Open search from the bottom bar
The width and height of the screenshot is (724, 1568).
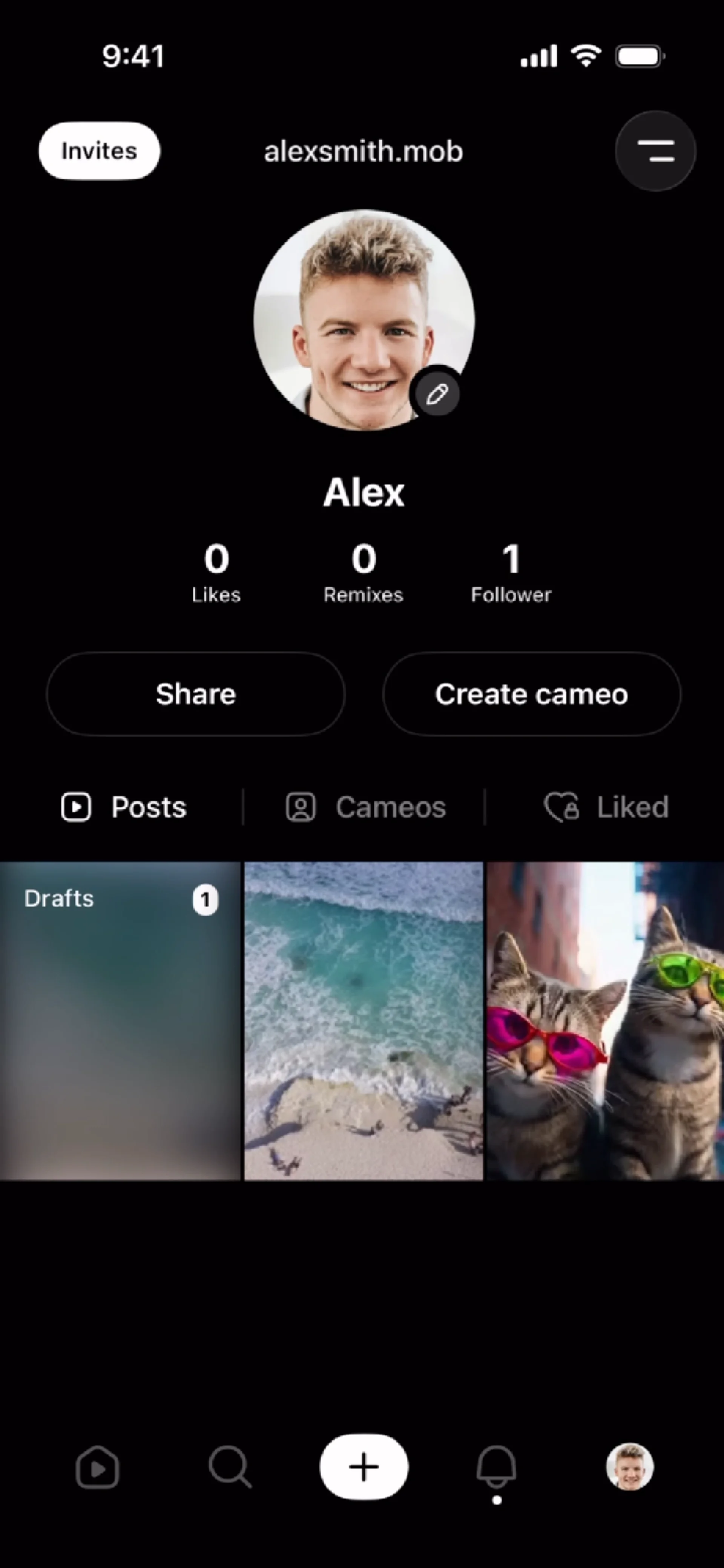230,1468
